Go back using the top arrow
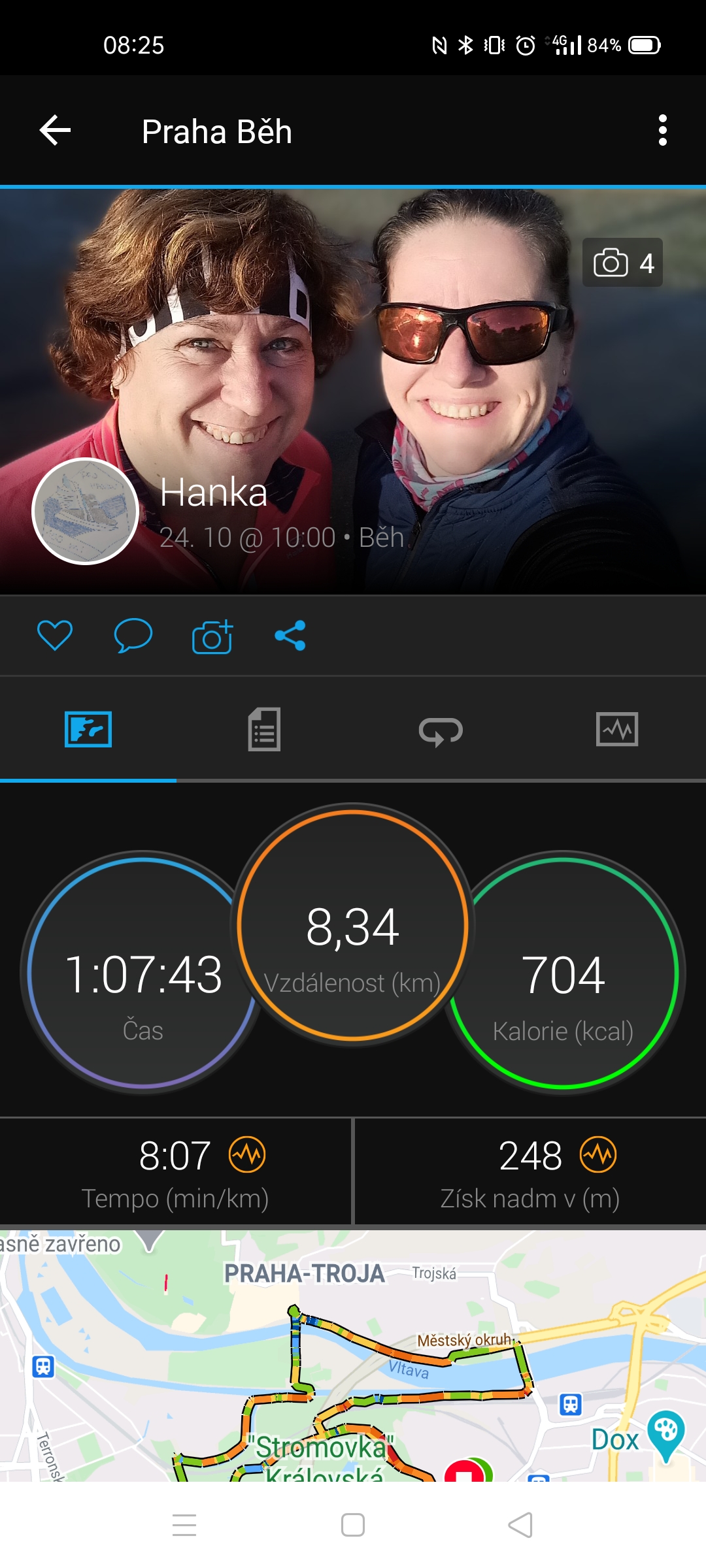The height and width of the screenshot is (1568, 706). pos(55,131)
